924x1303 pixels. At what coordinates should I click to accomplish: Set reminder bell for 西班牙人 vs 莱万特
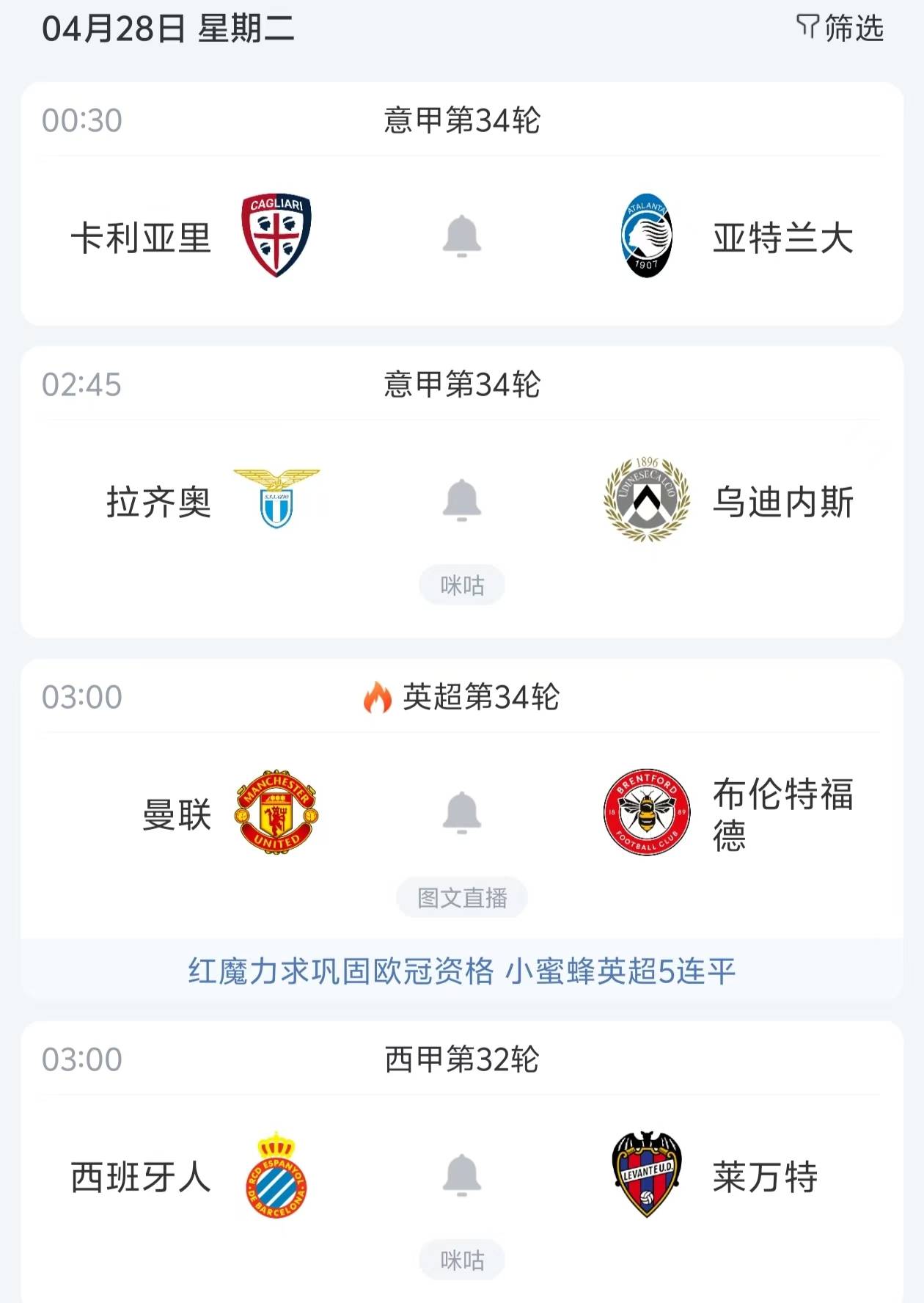coord(462,1175)
